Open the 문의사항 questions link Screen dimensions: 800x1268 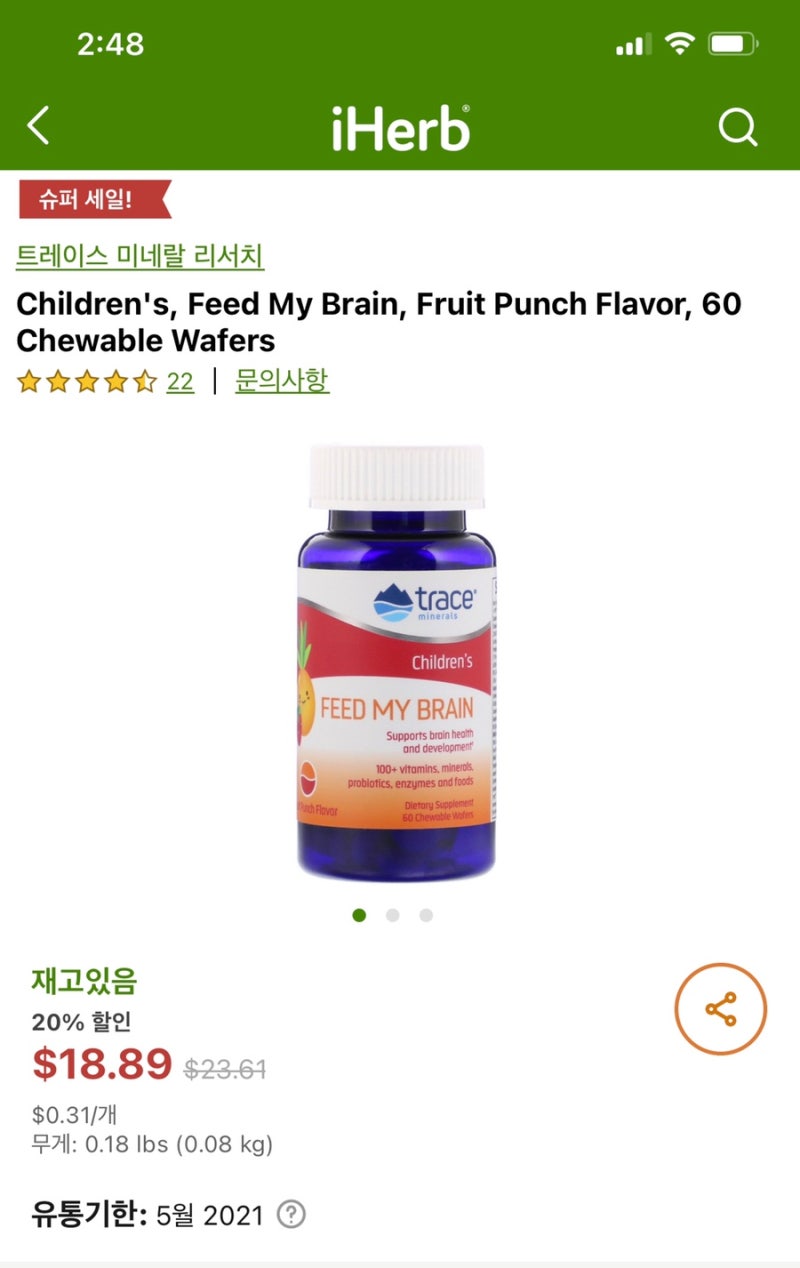282,381
